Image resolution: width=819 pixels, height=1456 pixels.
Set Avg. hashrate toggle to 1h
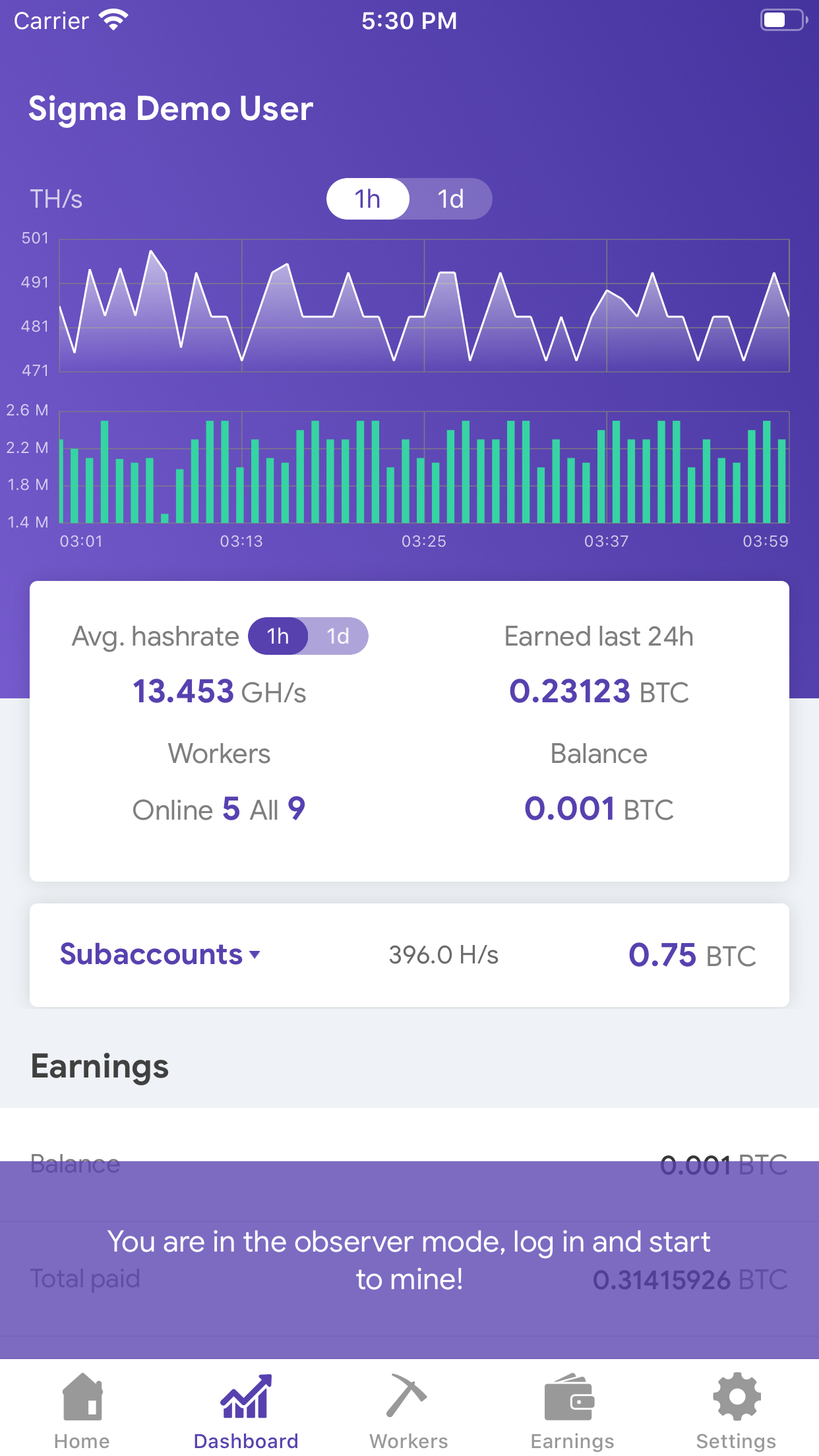tap(278, 636)
